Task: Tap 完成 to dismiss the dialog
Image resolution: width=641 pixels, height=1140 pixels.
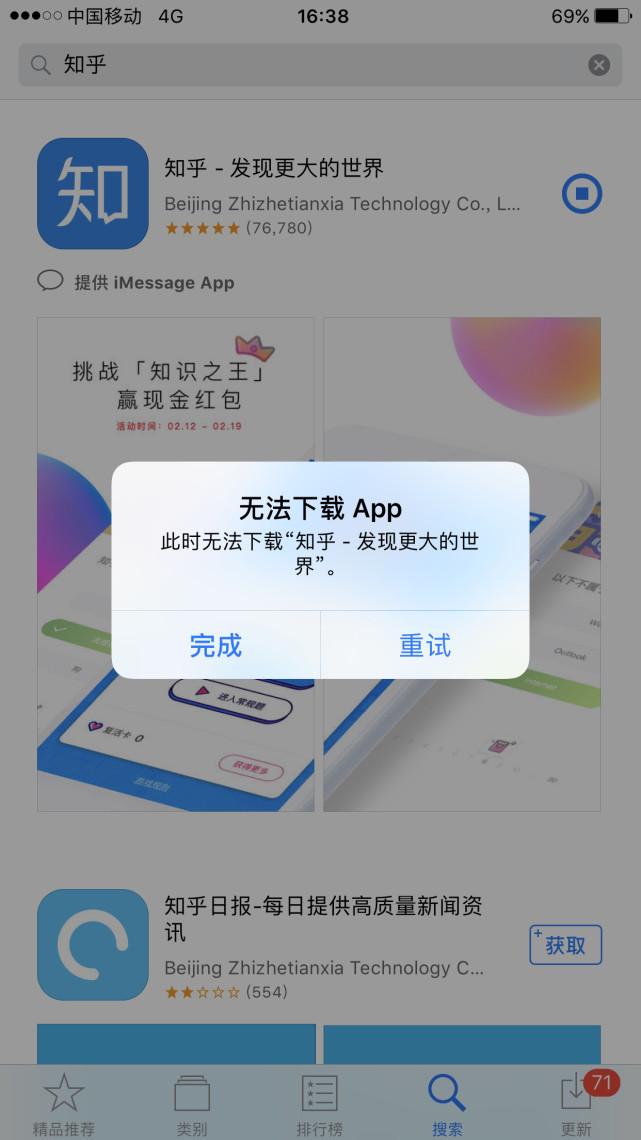Action: coord(216,645)
